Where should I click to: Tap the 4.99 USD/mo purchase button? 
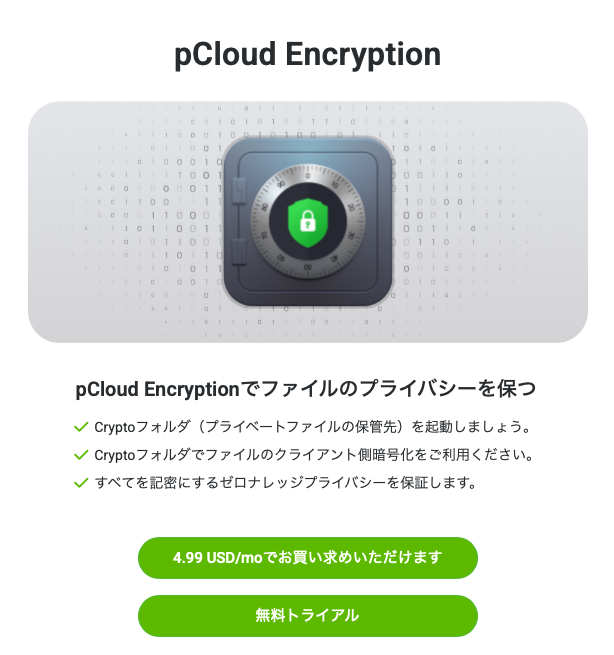307,558
